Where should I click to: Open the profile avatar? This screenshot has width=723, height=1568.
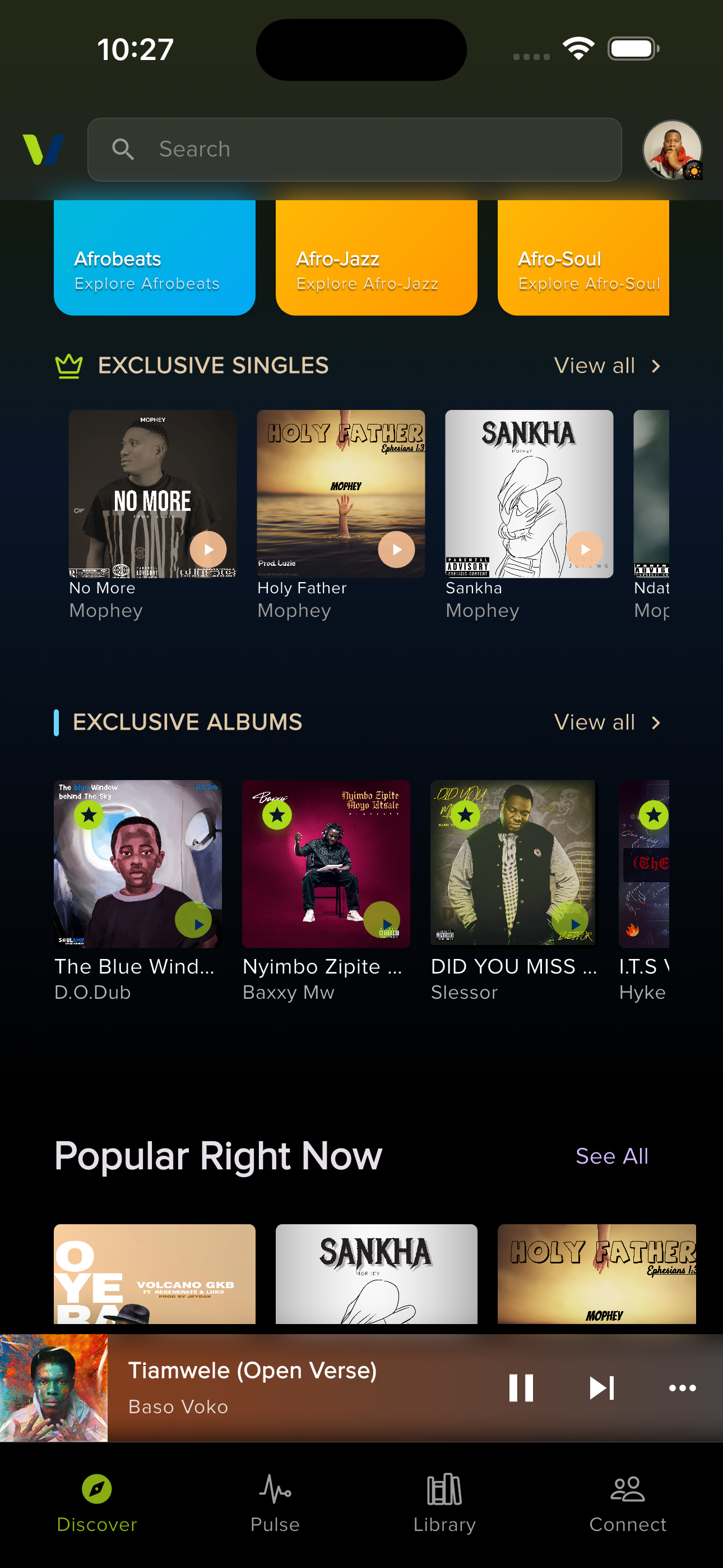coord(672,150)
